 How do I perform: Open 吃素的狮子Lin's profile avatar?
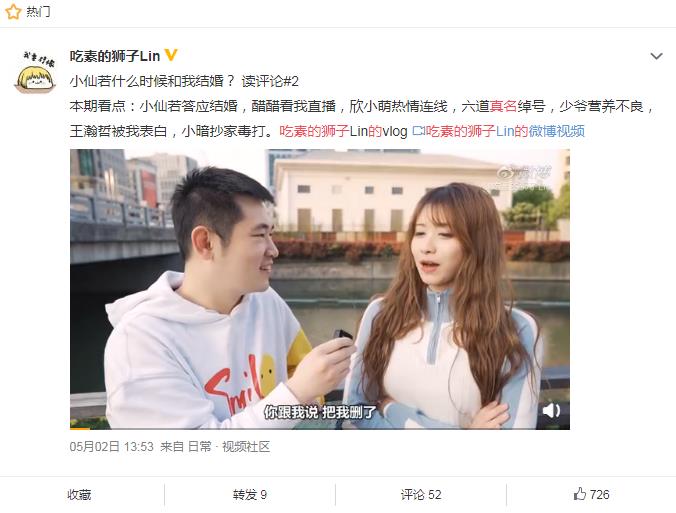[x=34, y=72]
